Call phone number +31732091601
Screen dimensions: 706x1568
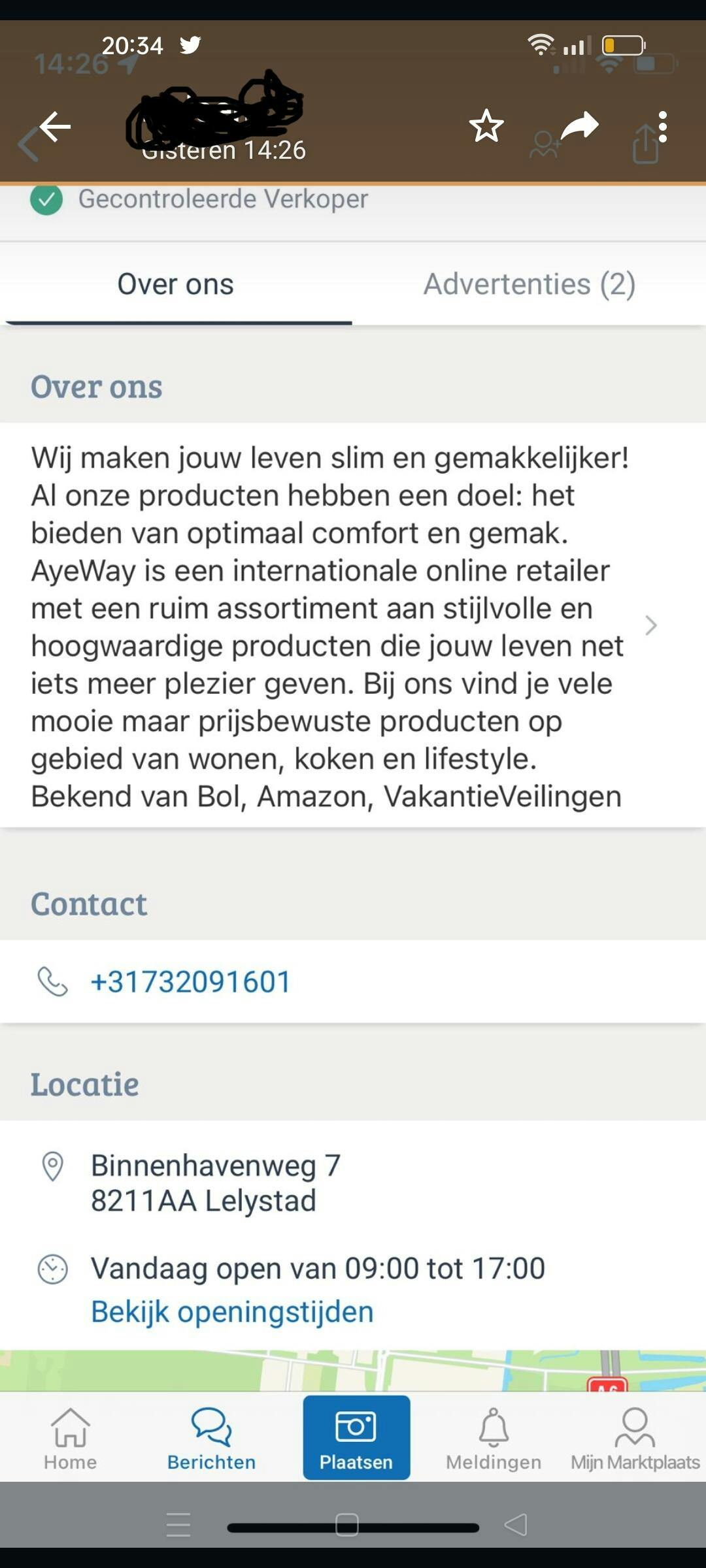(191, 981)
